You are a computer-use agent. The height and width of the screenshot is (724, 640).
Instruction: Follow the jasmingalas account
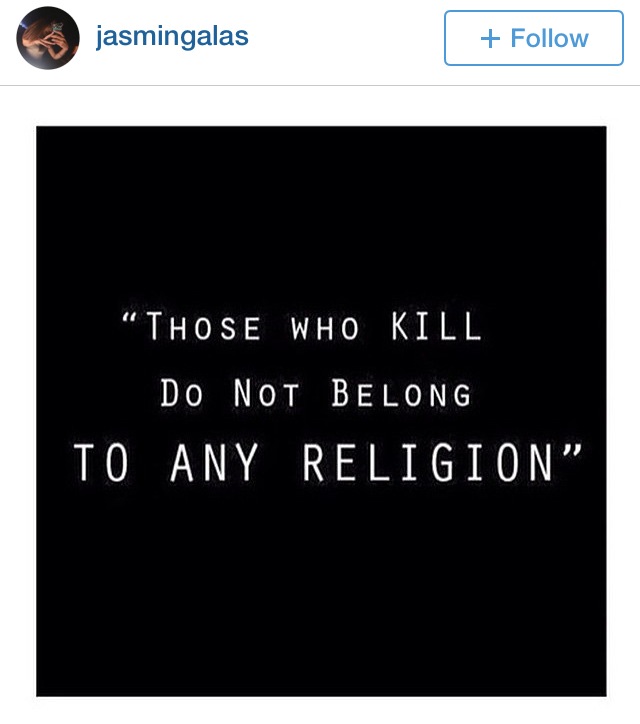[533, 39]
